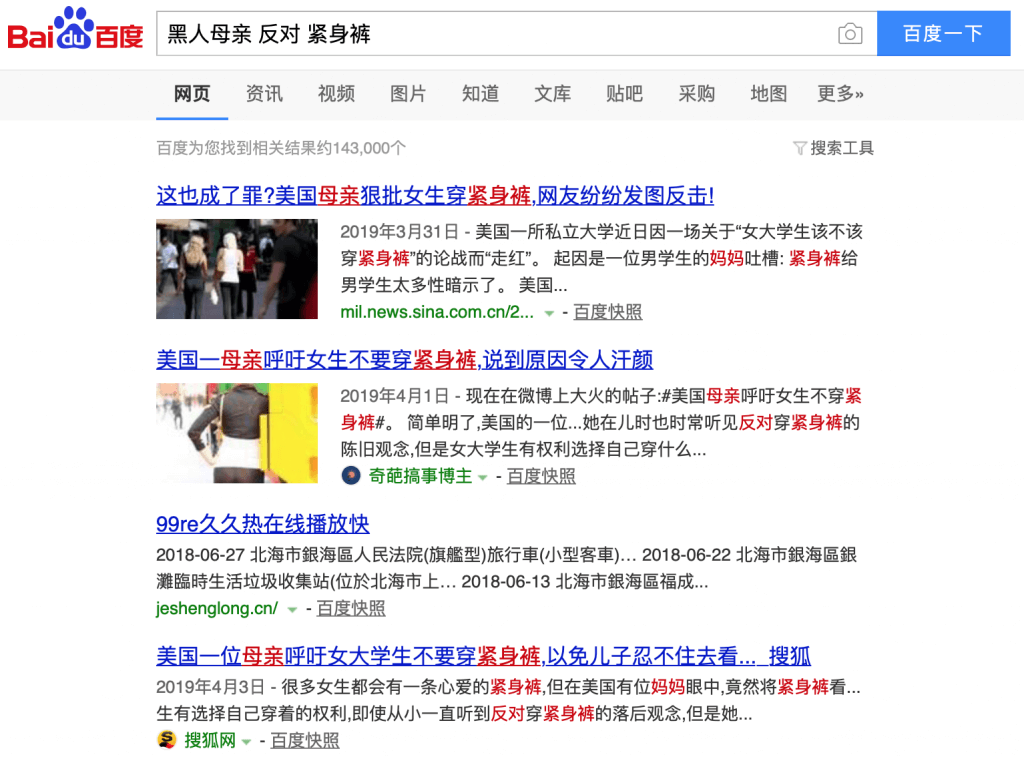Switch to the 资讯 tab
Viewport: 1024px width, 765px height.
pyautogui.click(x=264, y=94)
